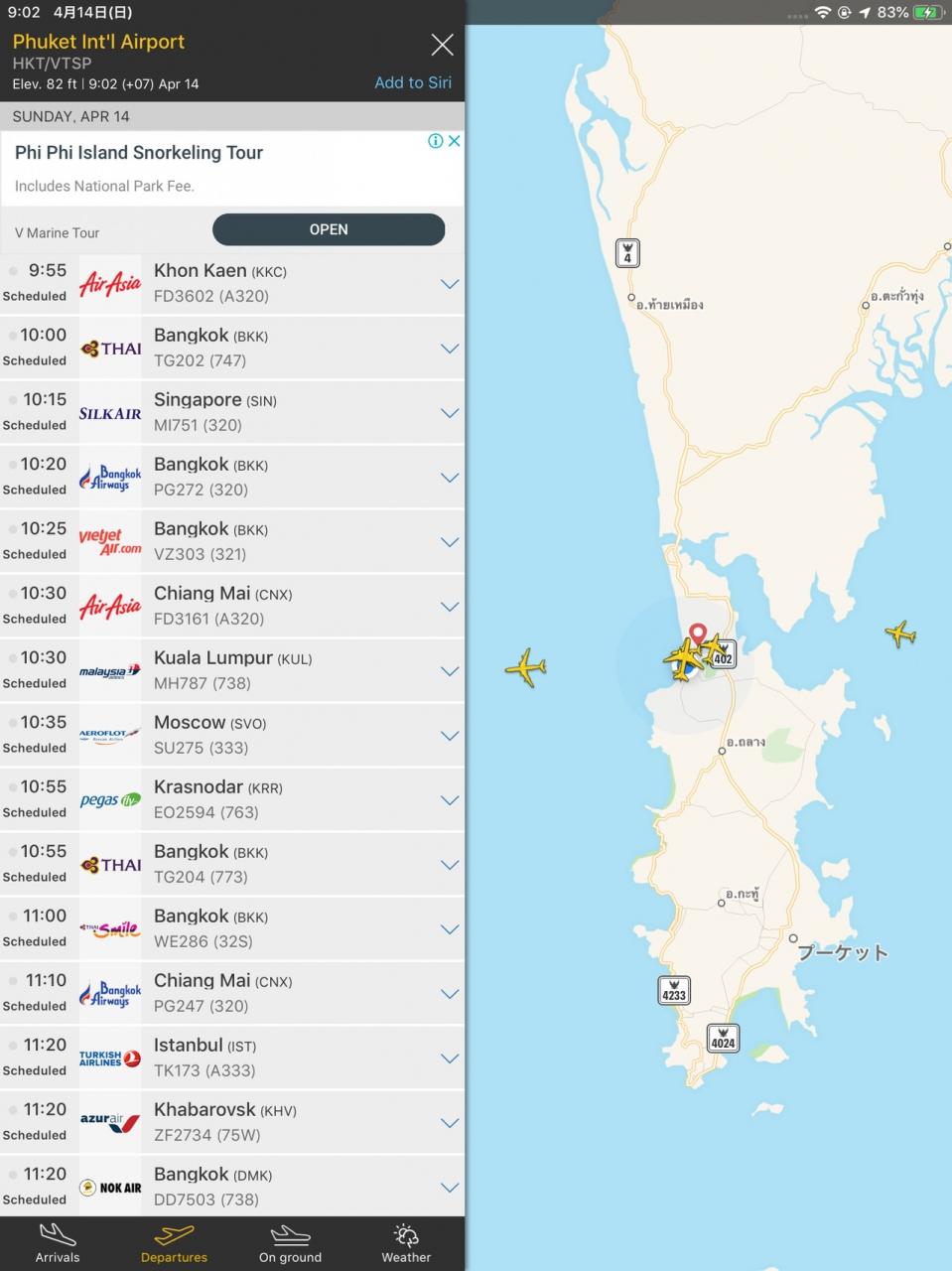Tap the Add to Siri link
This screenshot has height=1271, width=952.
click(x=412, y=83)
